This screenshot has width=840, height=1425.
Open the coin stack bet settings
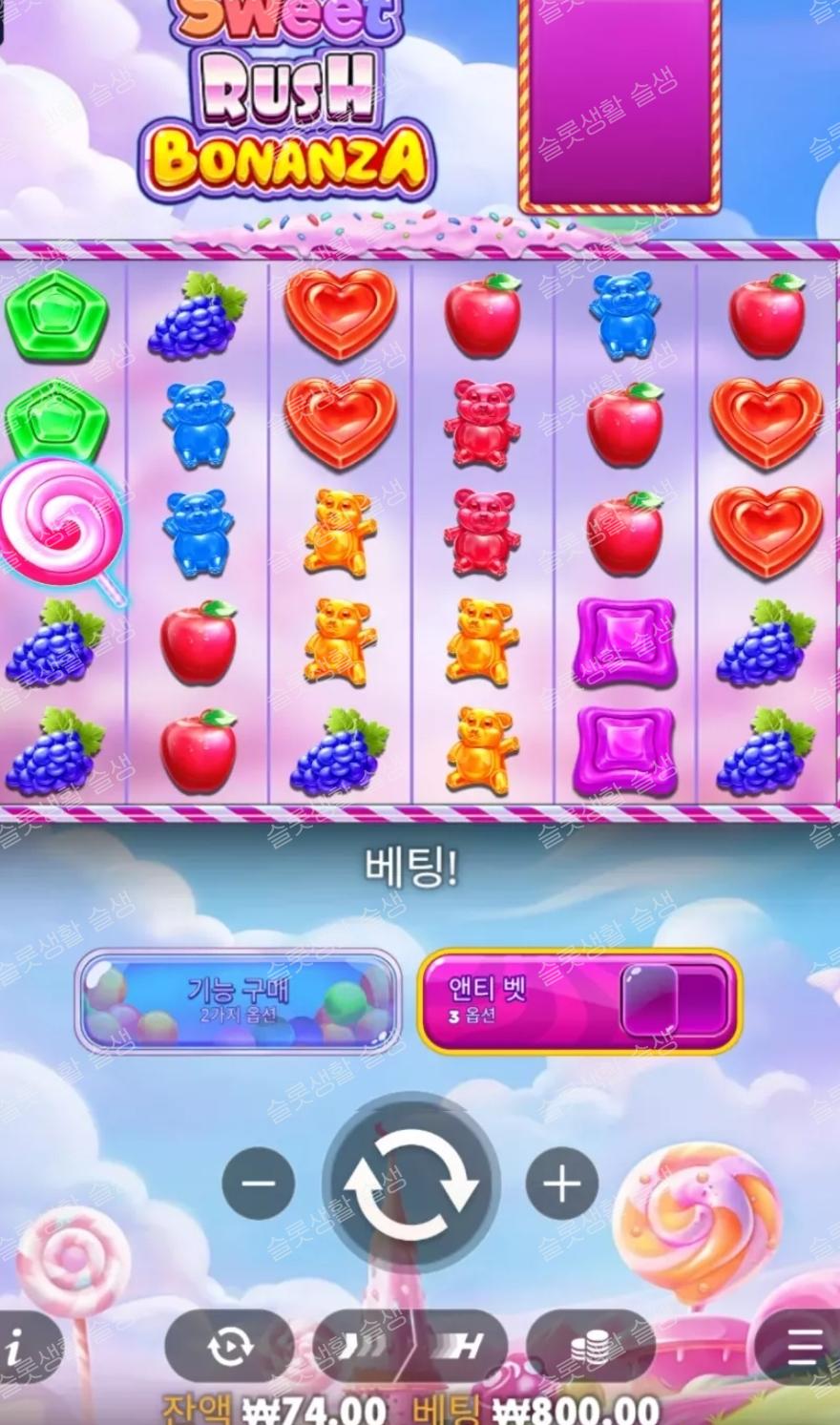[x=590, y=1347]
